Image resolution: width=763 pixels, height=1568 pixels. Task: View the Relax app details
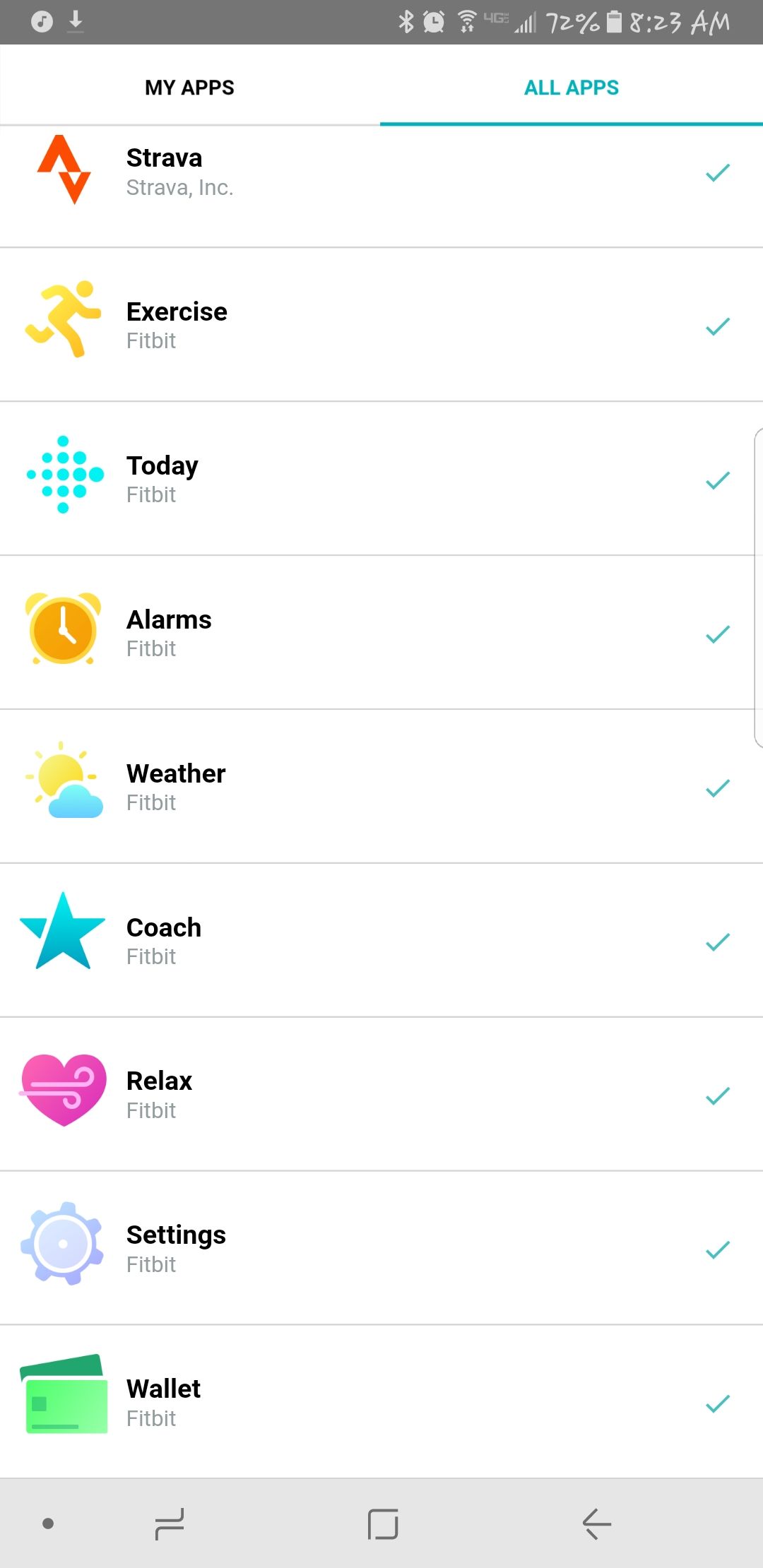pos(381,1095)
